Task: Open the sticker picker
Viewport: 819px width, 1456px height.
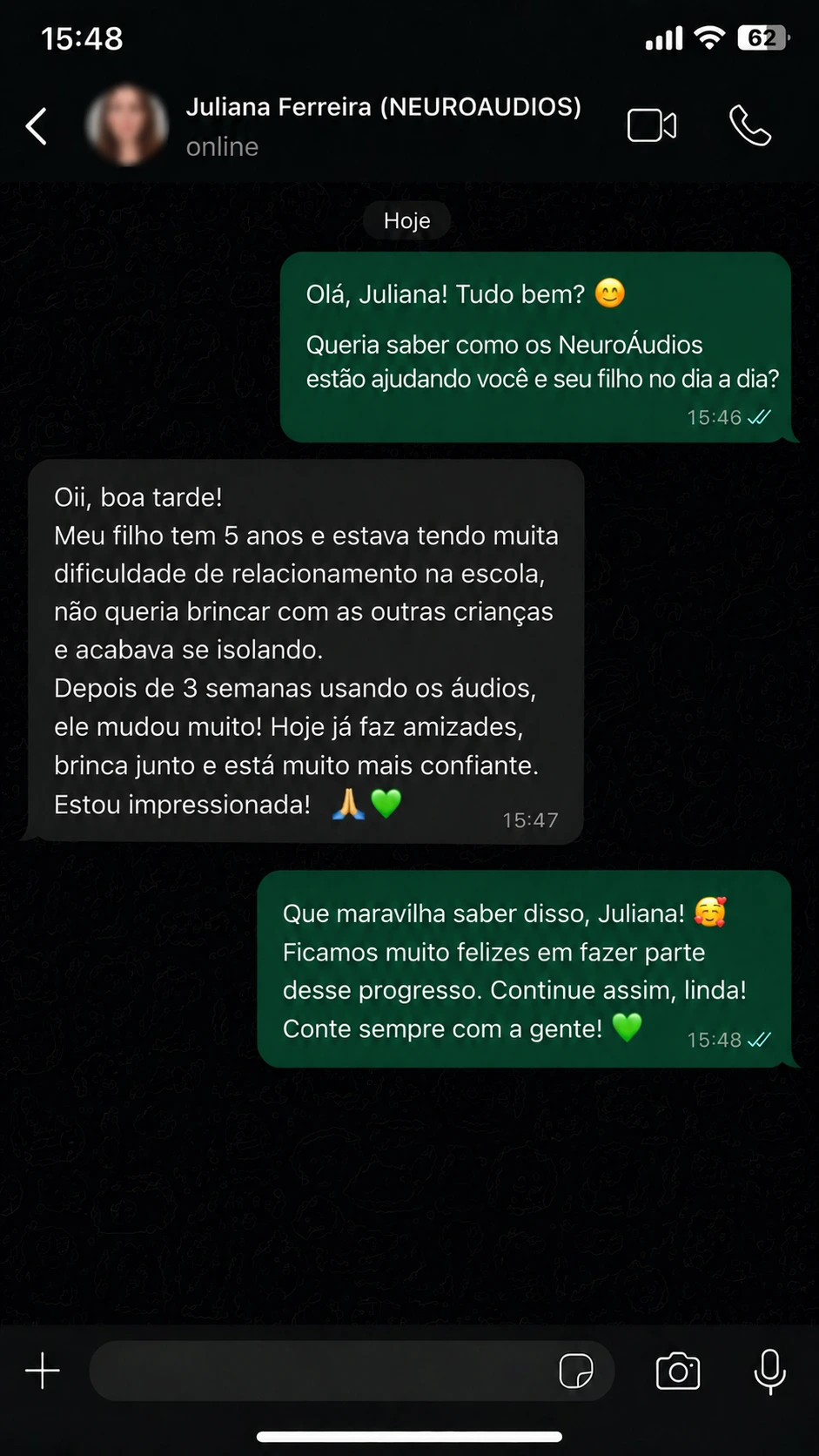Action: (576, 1371)
